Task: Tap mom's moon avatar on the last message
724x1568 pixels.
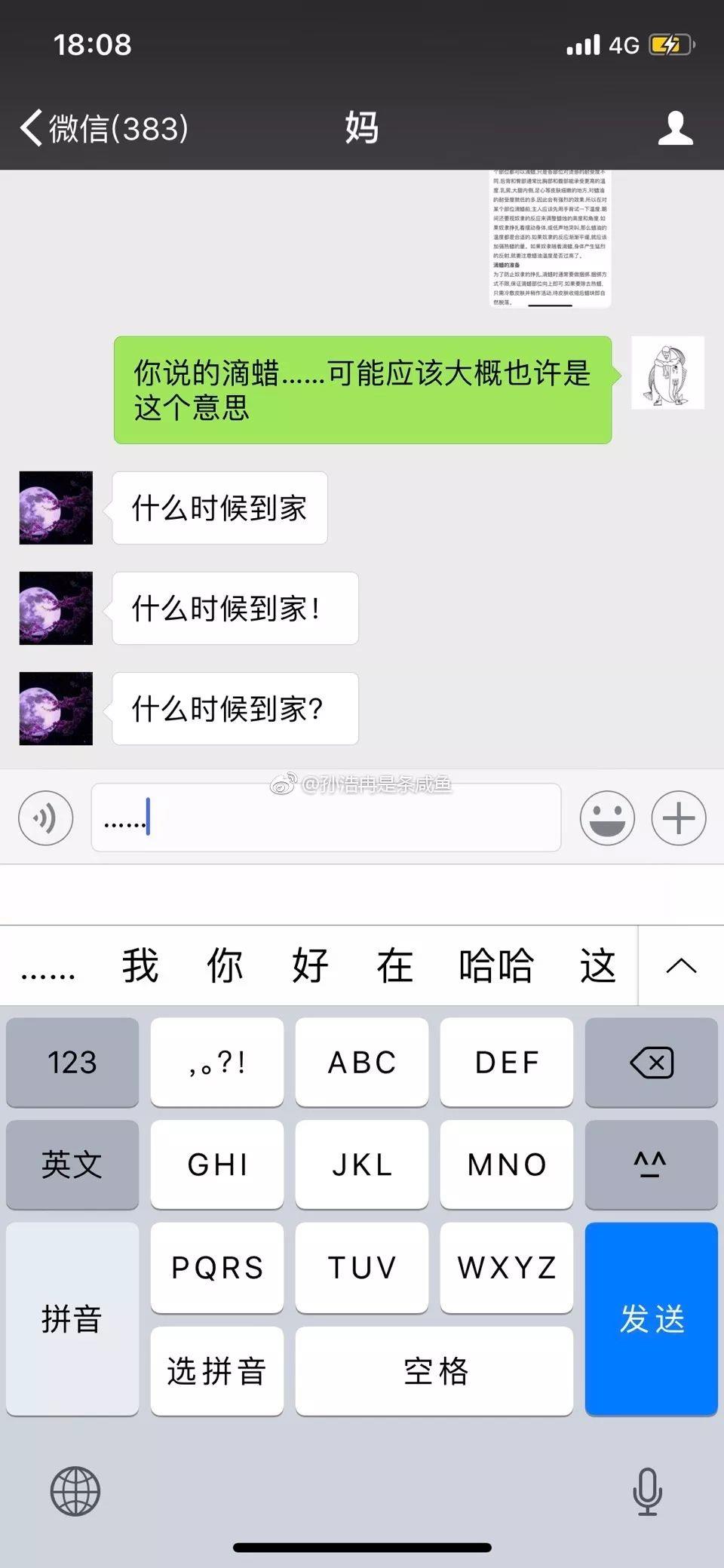Action: click(x=56, y=709)
